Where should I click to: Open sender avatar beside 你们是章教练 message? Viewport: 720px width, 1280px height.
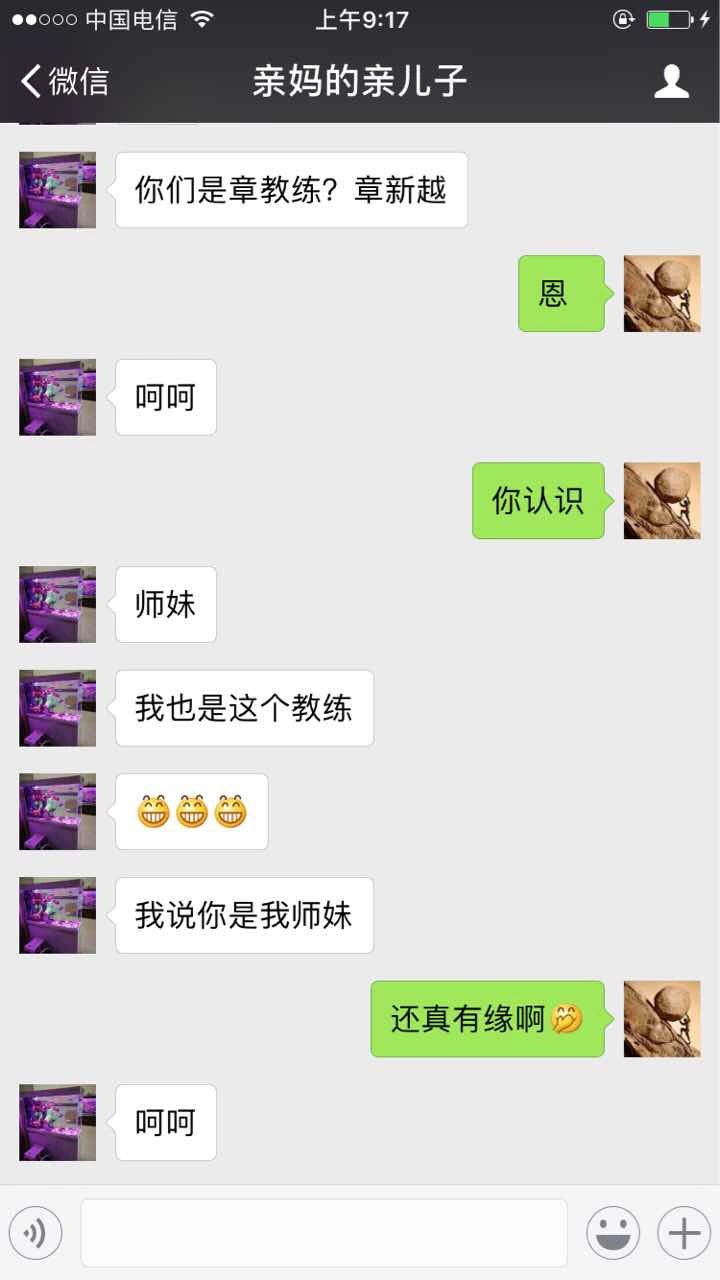58,190
